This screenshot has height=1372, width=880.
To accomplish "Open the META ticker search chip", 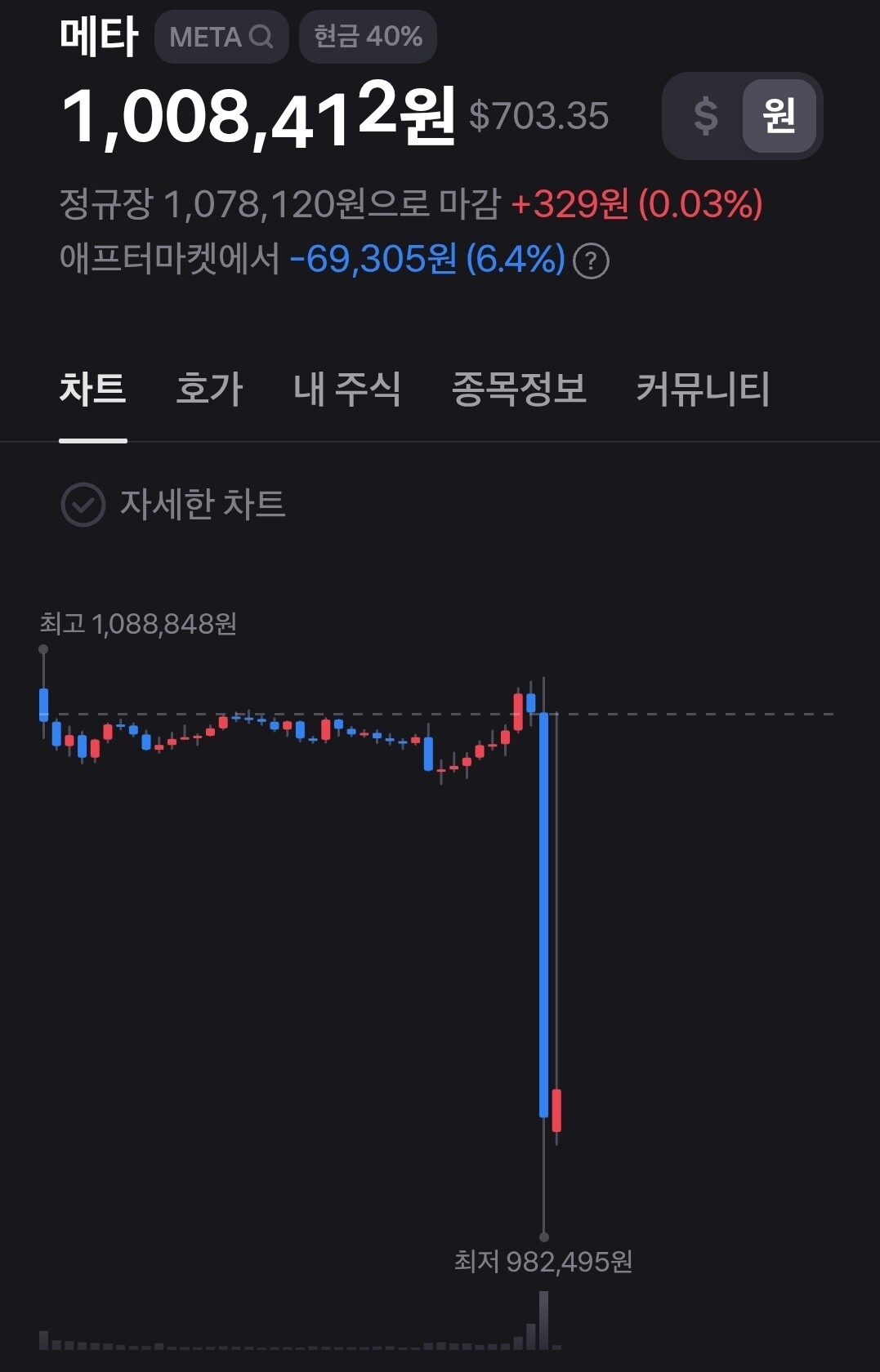I will click(221, 37).
